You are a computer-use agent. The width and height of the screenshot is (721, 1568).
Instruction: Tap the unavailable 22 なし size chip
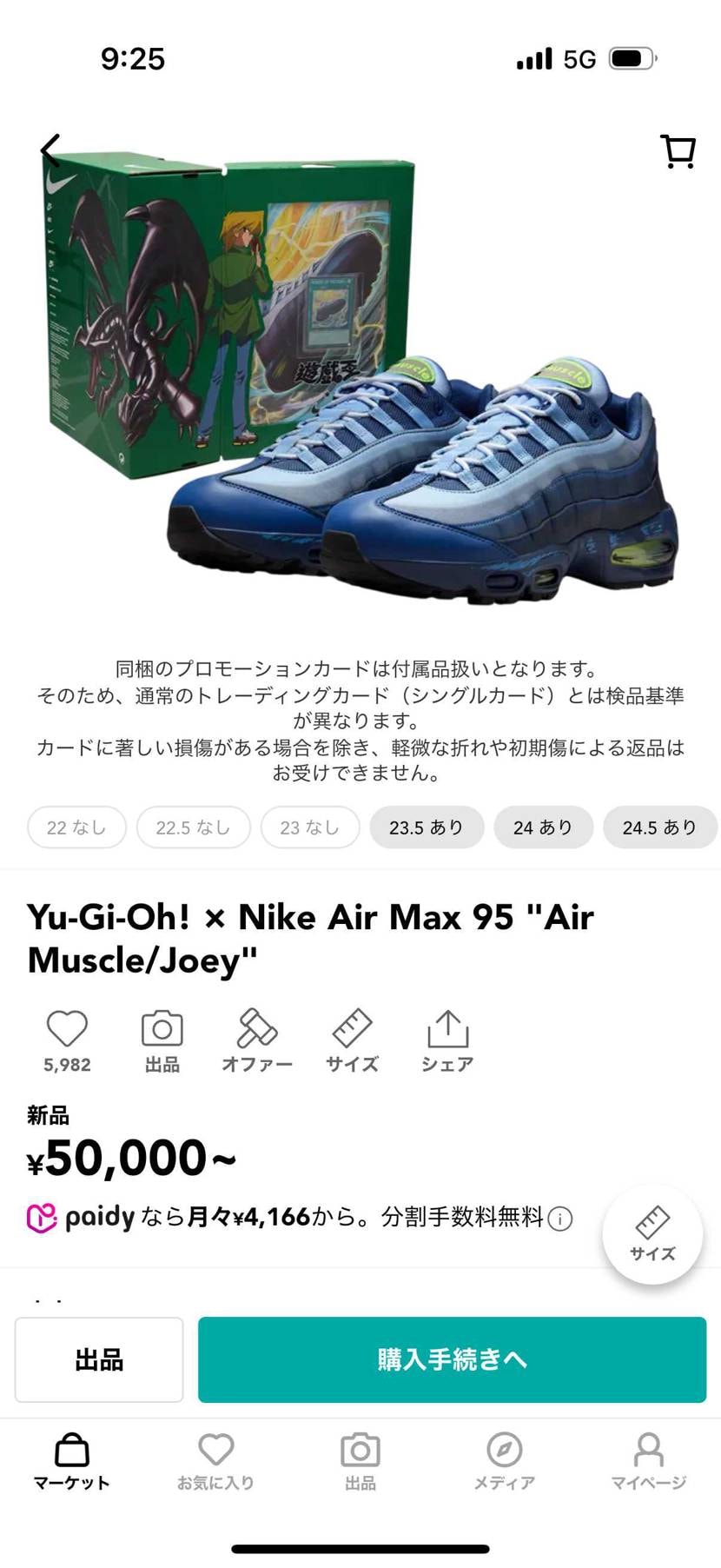click(76, 827)
